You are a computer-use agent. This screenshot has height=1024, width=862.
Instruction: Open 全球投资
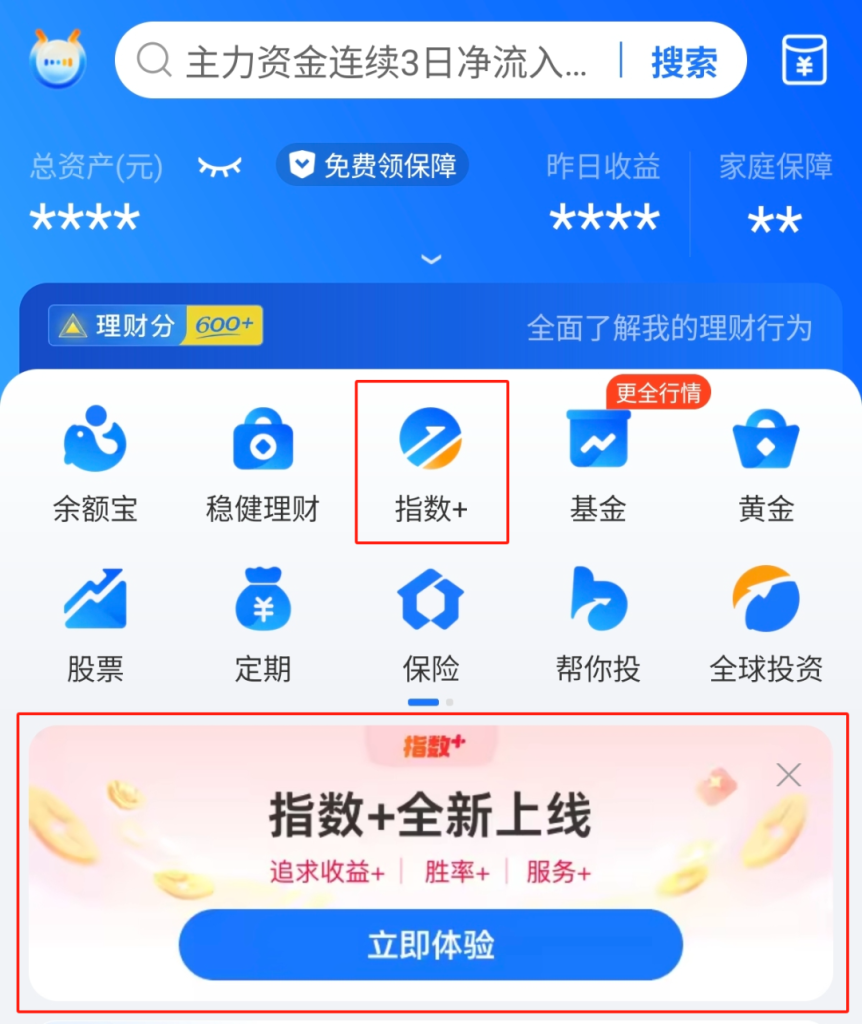[x=766, y=625]
